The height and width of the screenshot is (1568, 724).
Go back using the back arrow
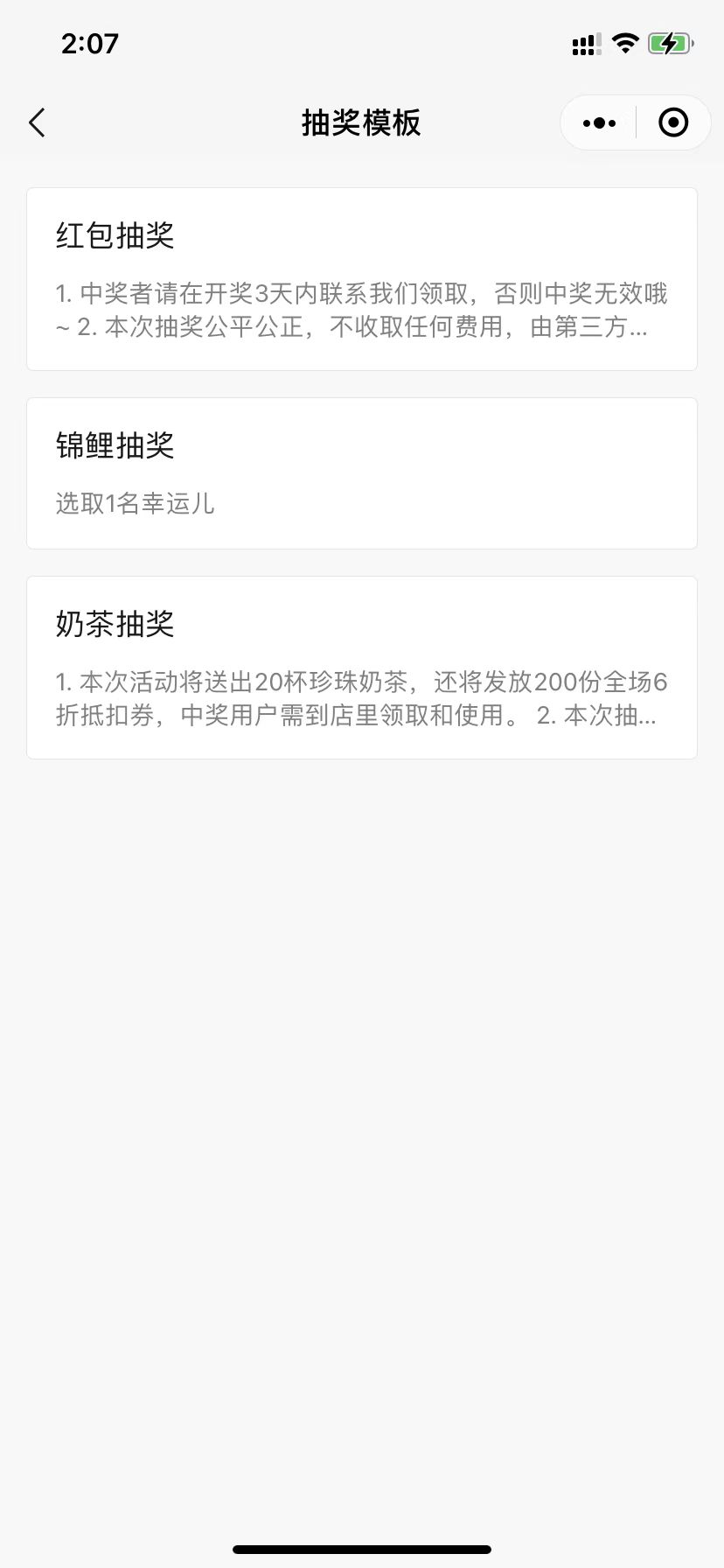[x=37, y=122]
